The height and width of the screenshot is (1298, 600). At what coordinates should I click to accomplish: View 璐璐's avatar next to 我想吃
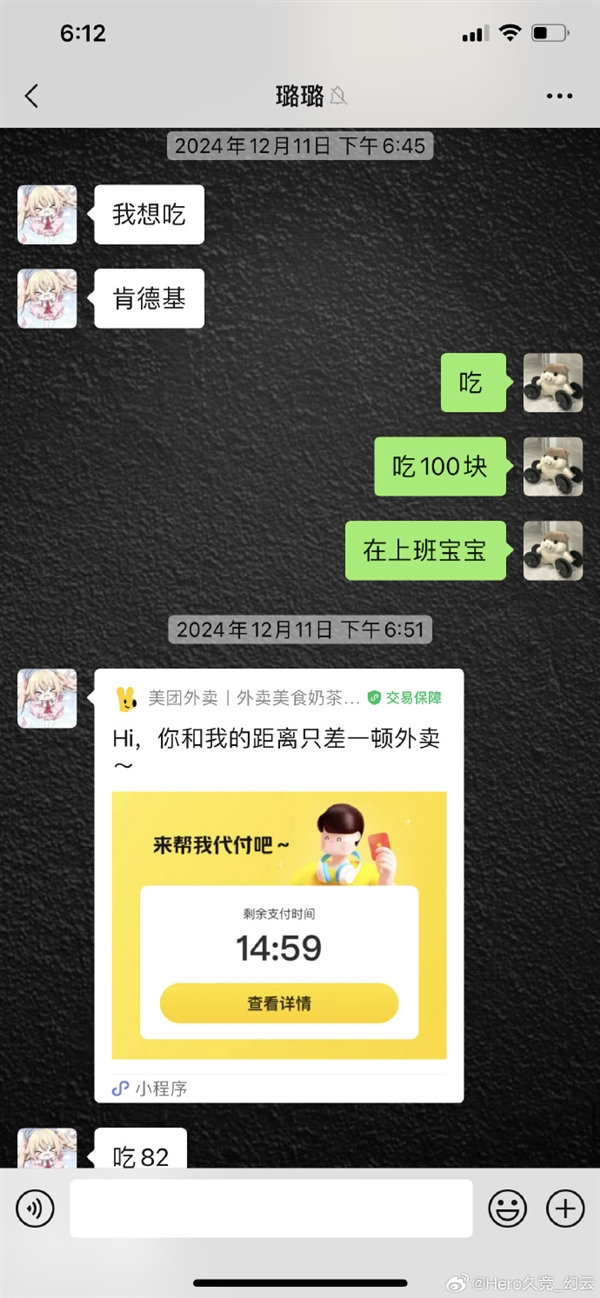[x=47, y=215]
